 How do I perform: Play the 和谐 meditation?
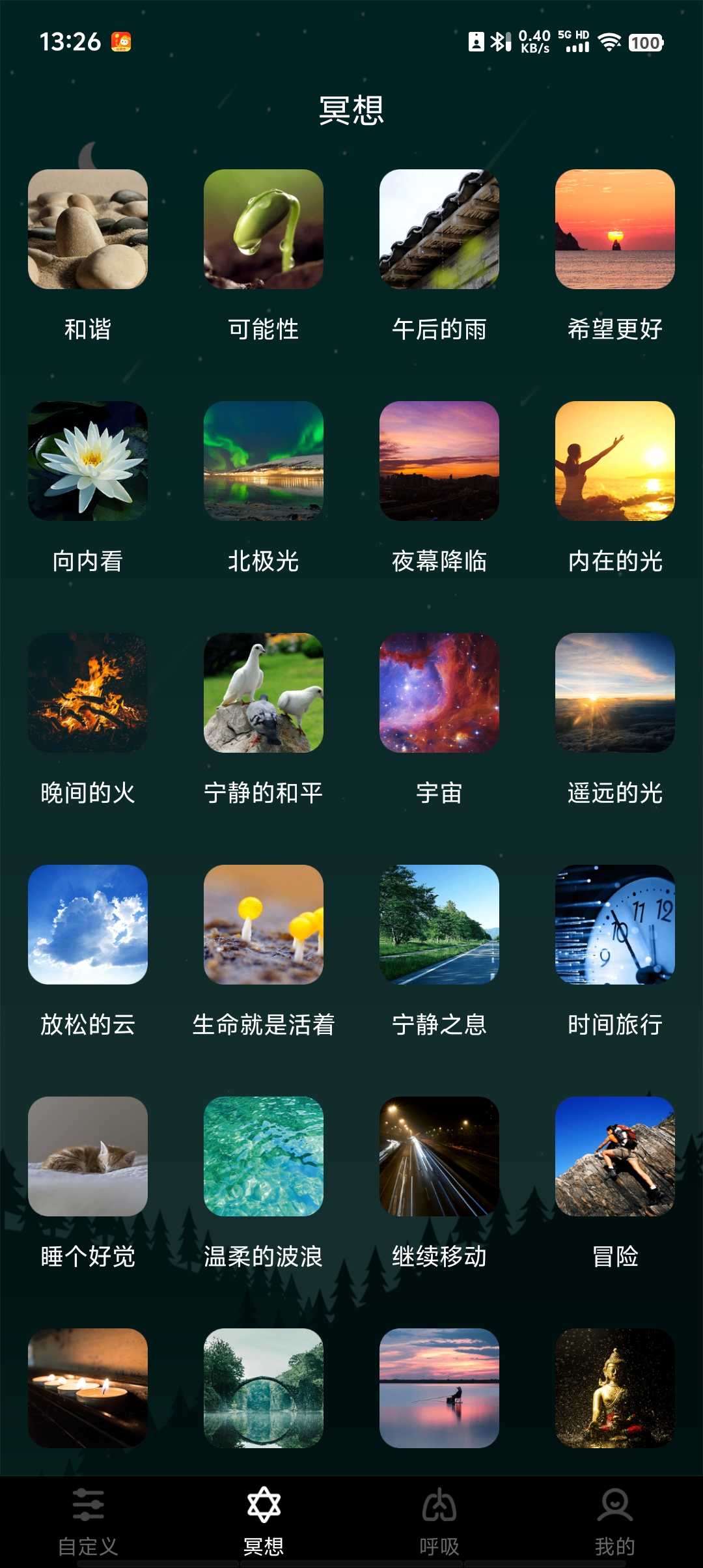pyautogui.click(x=88, y=229)
